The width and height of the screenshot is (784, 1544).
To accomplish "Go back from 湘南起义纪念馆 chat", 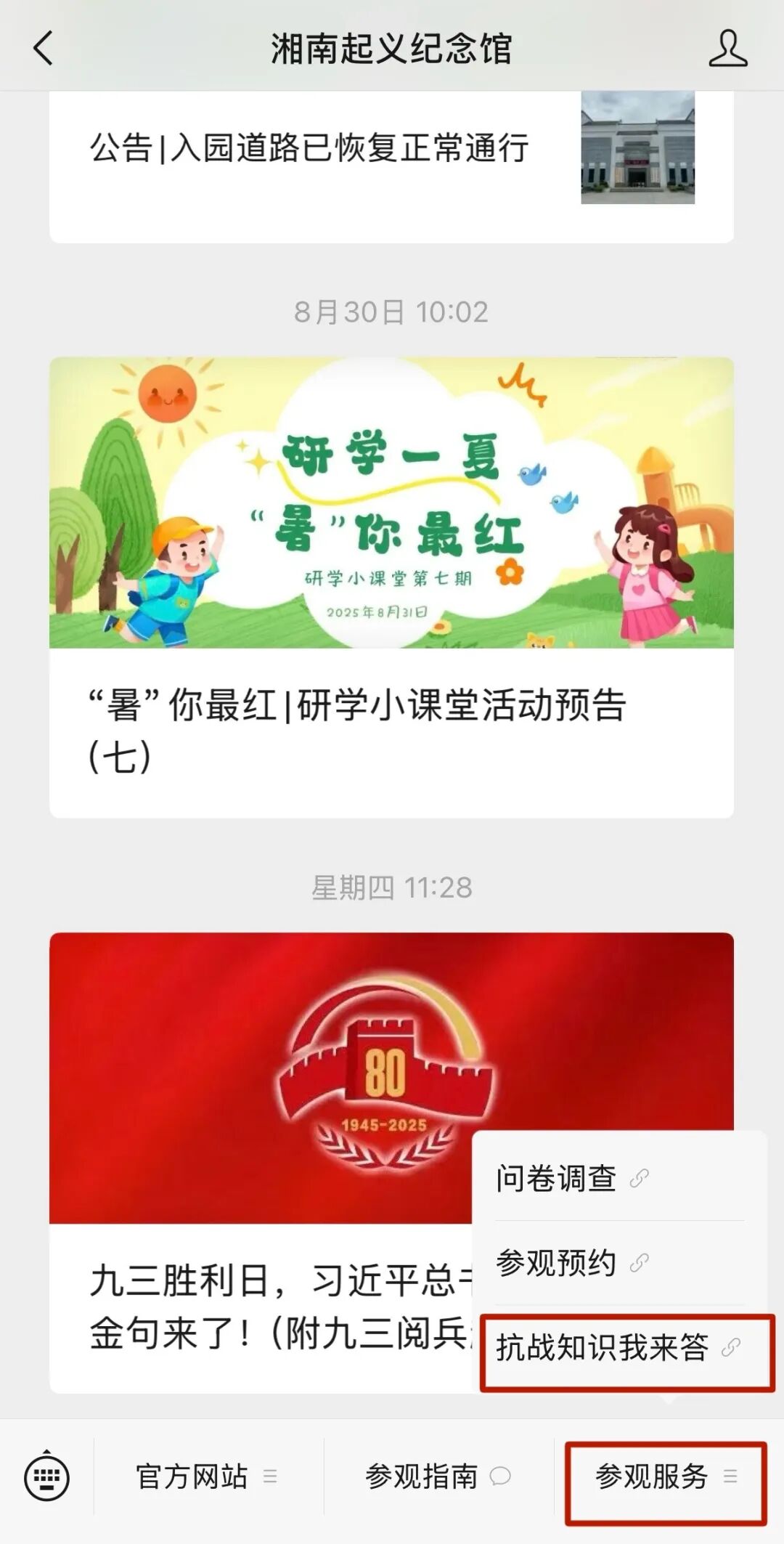I will click(44, 49).
